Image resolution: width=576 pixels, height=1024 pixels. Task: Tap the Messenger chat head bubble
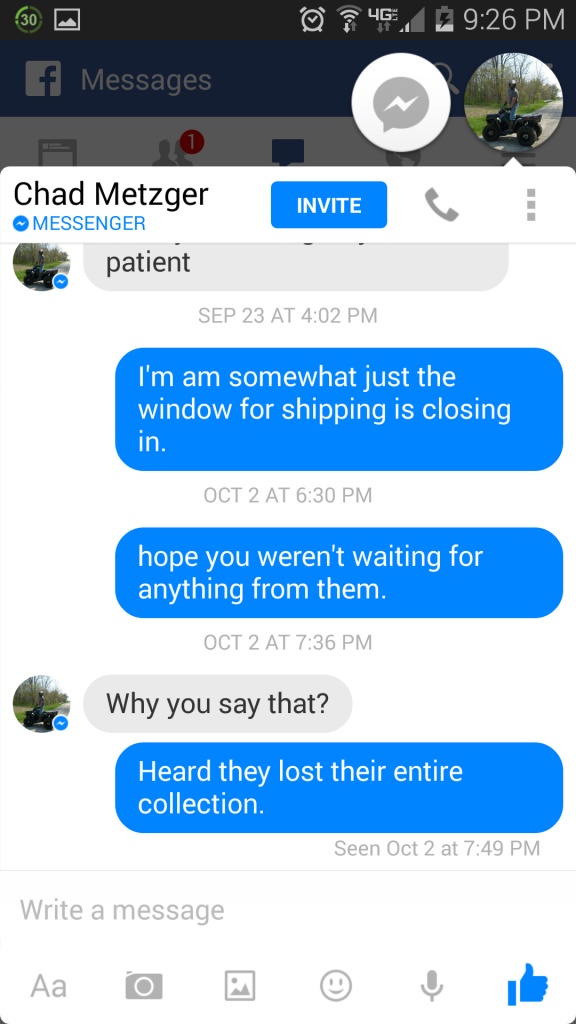coord(400,104)
